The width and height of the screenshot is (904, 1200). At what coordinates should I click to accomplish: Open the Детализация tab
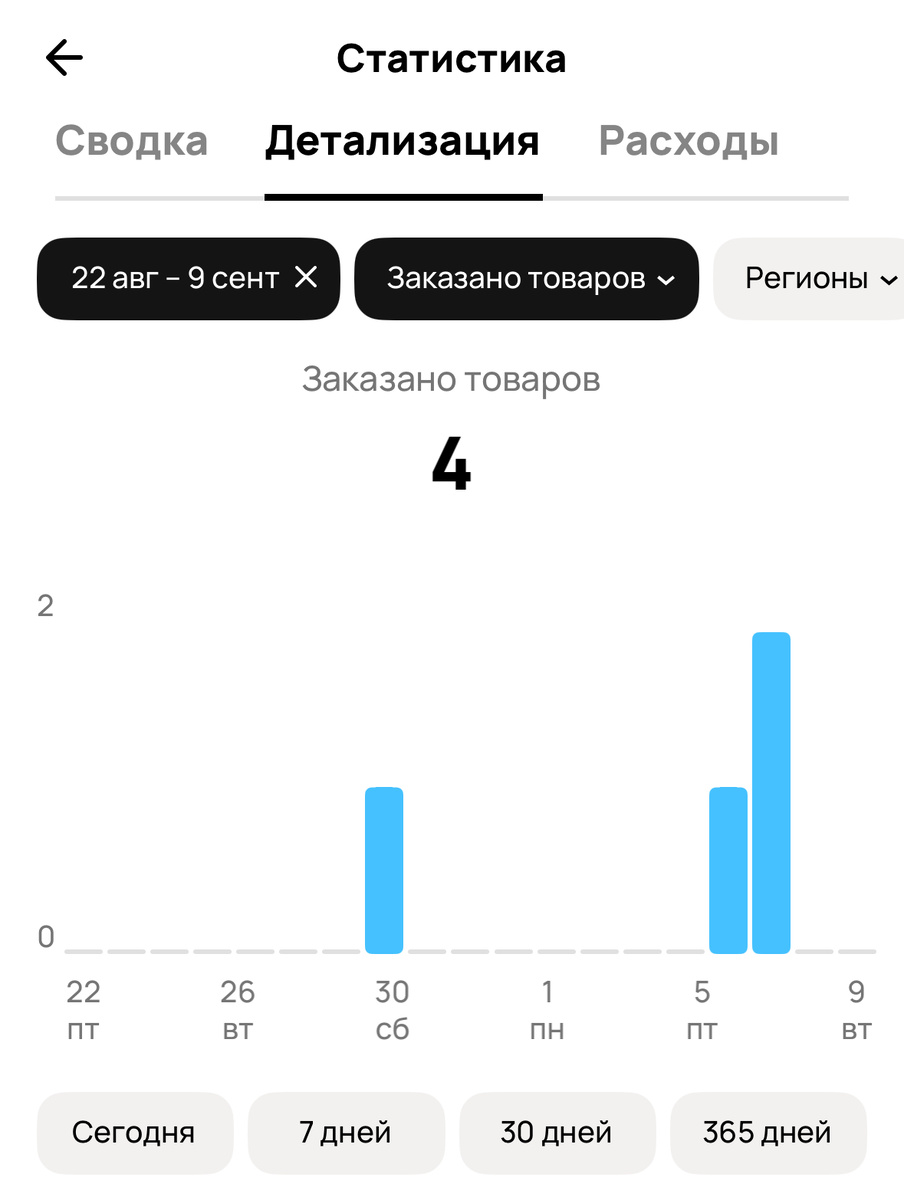click(x=402, y=141)
